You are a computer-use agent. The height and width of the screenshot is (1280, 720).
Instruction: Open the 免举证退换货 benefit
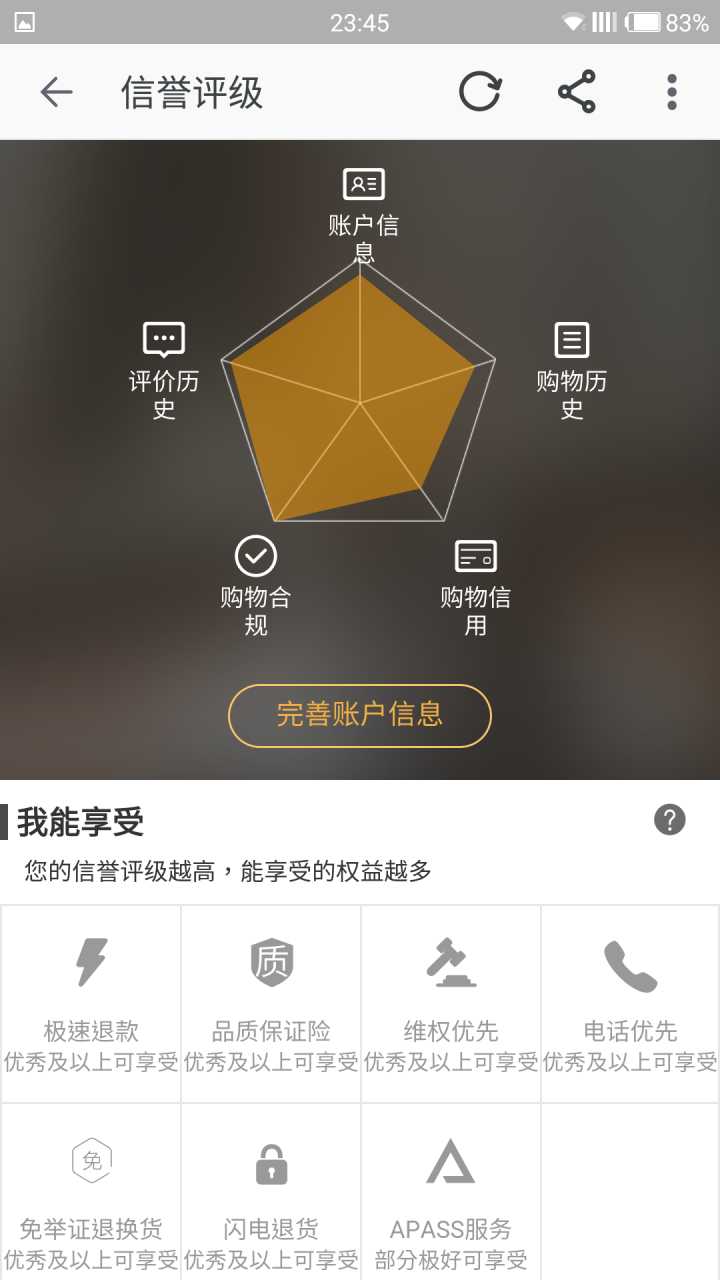pos(91,1195)
